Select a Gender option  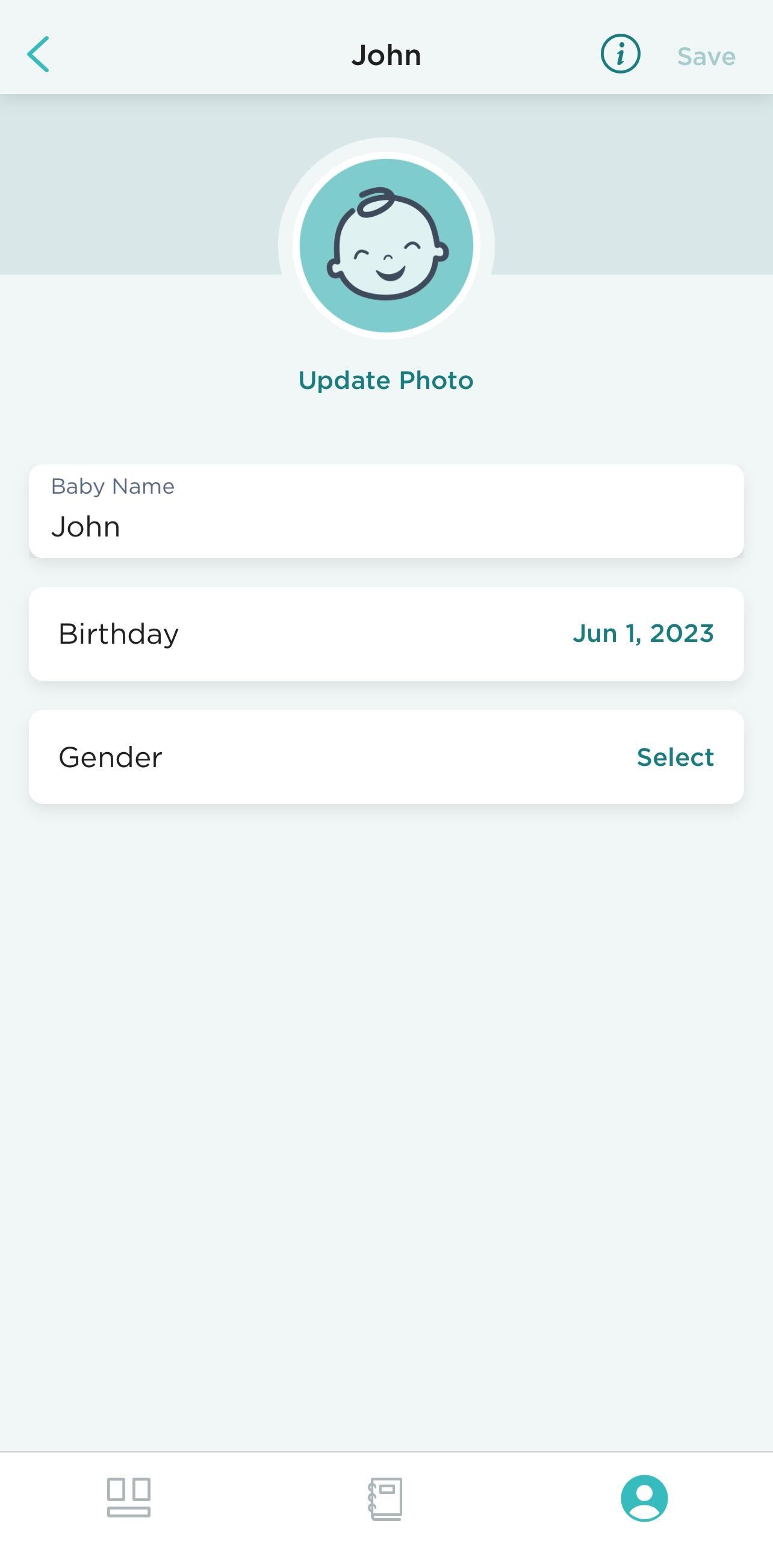pyautogui.click(x=386, y=757)
